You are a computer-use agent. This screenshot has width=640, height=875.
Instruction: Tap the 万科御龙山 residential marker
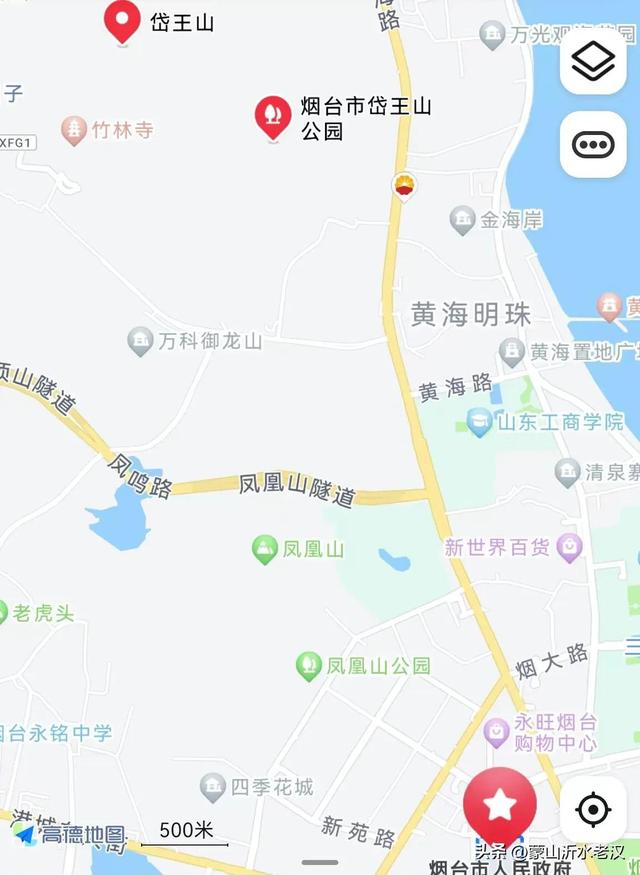(141, 341)
